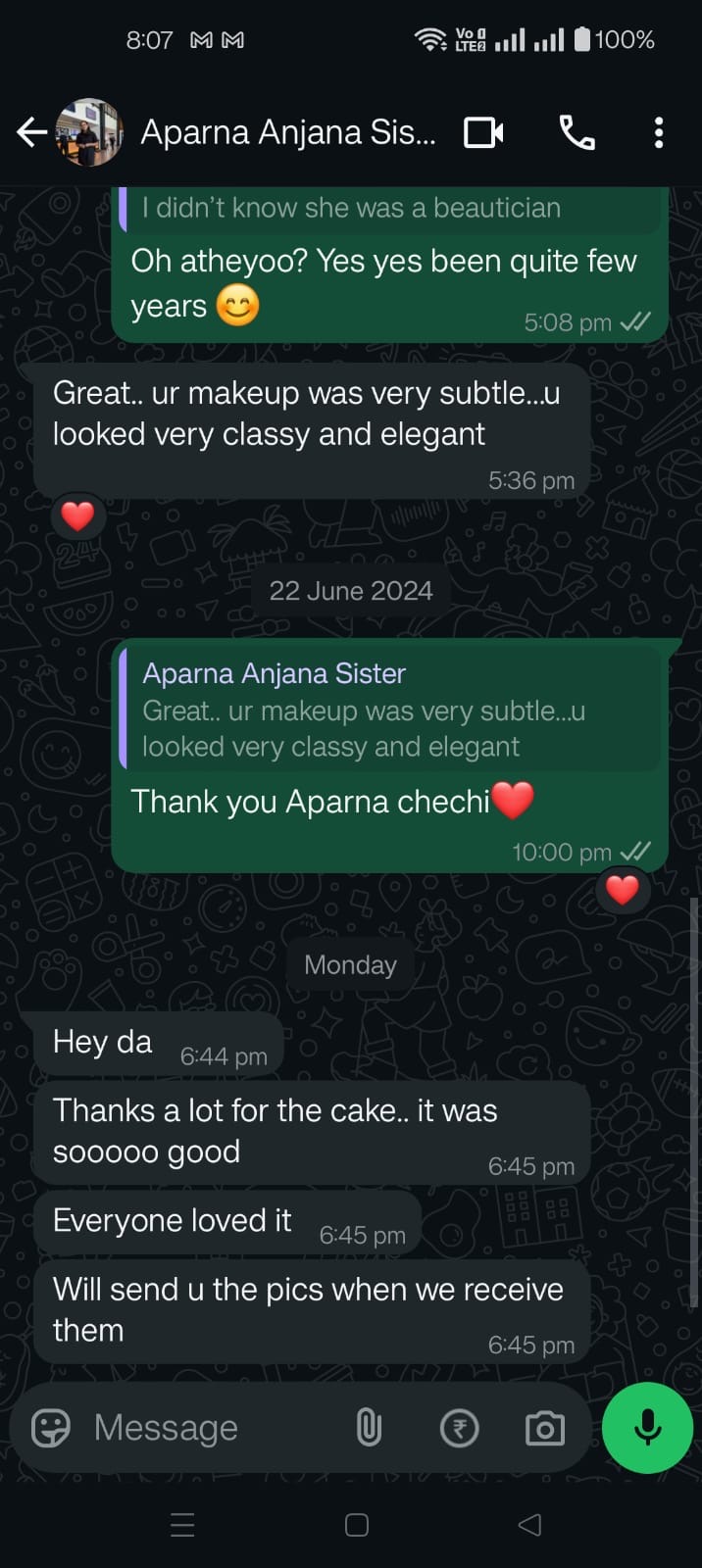Open the rupee payment option
This screenshot has height=1568, width=702.
tap(459, 1428)
